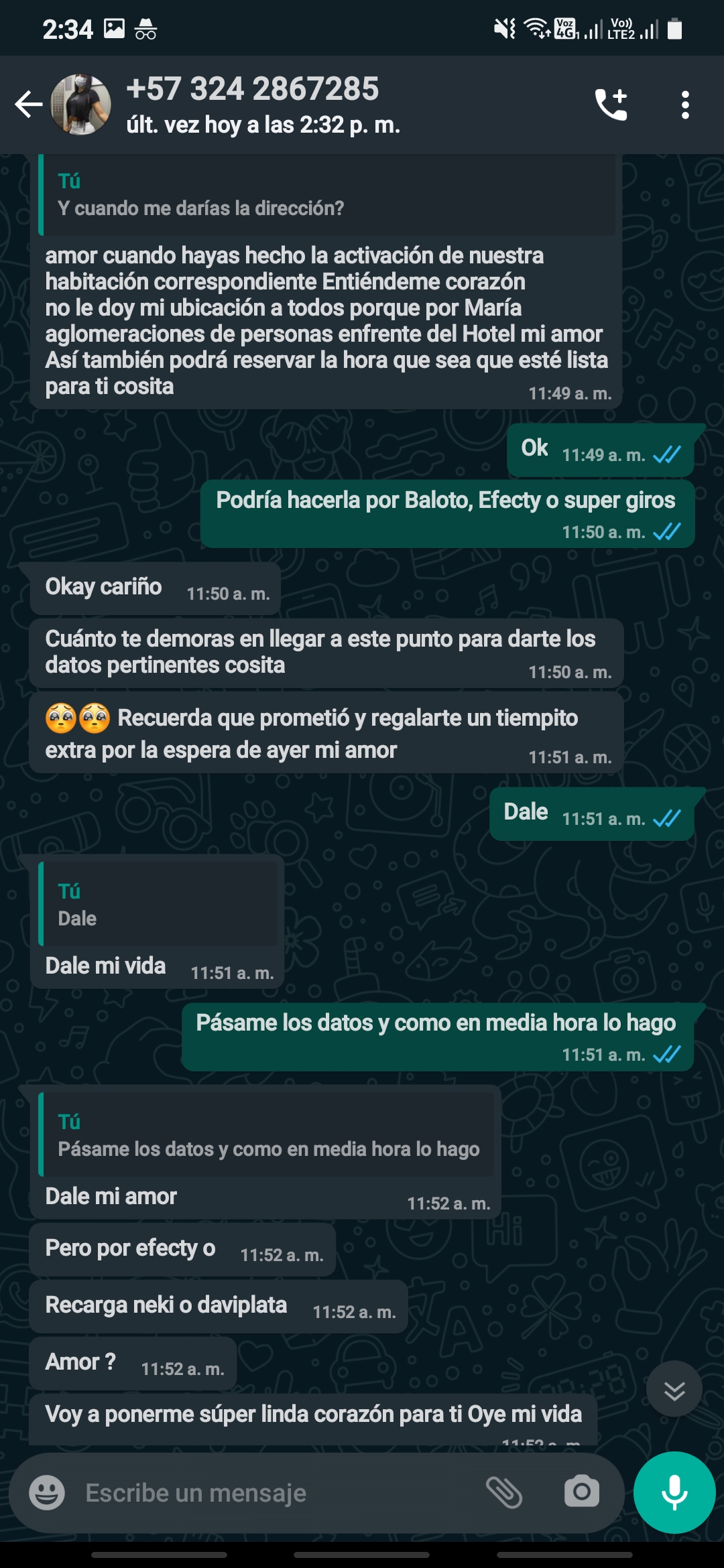This screenshot has height=1568, width=724.
Task: Open the emoji picker
Action: click(x=47, y=1493)
